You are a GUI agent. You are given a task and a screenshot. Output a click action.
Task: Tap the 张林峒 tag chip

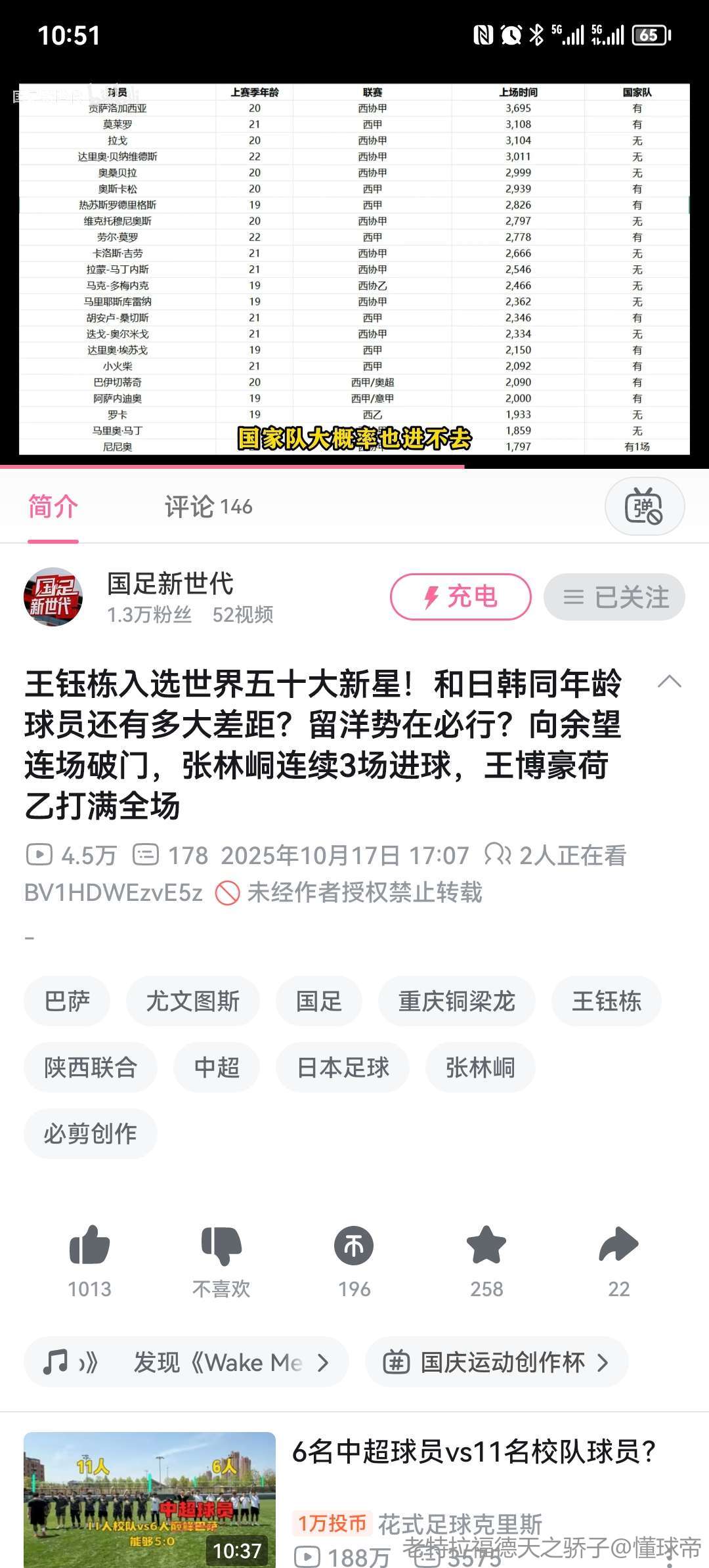point(480,1068)
